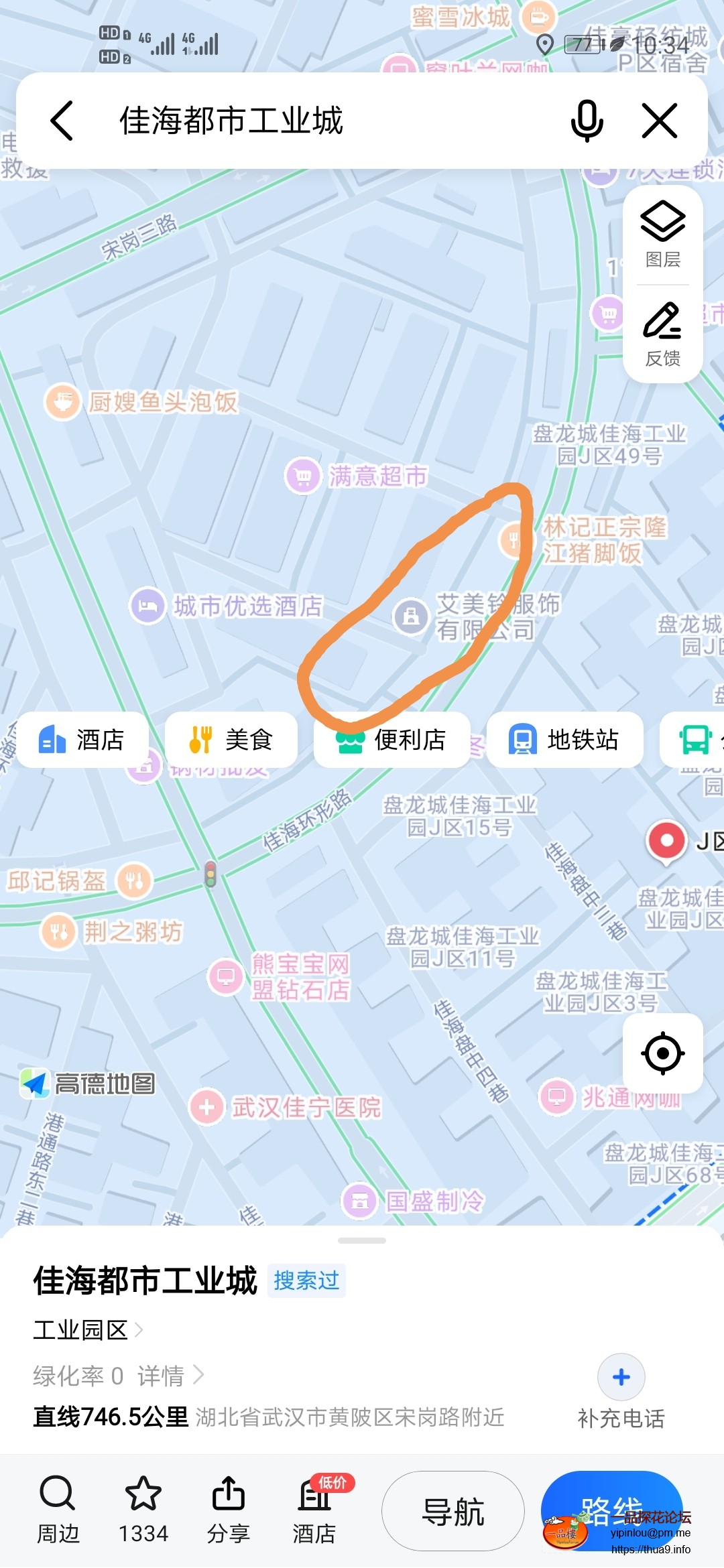724x1568 pixels.
Task: Select the 便利店 convenience store chip
Action: (x=391, y=740)
